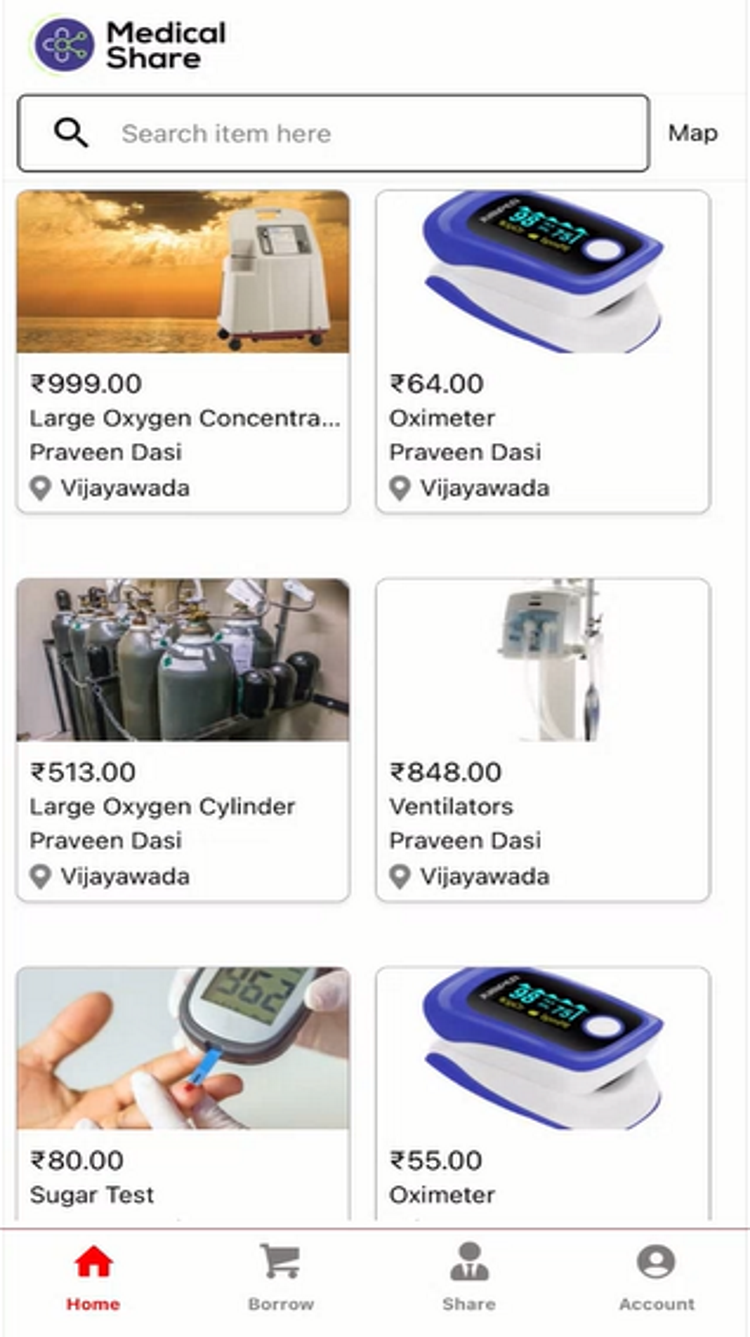Go to the Home tab

pyautogui.click(x=93, y=1277)
